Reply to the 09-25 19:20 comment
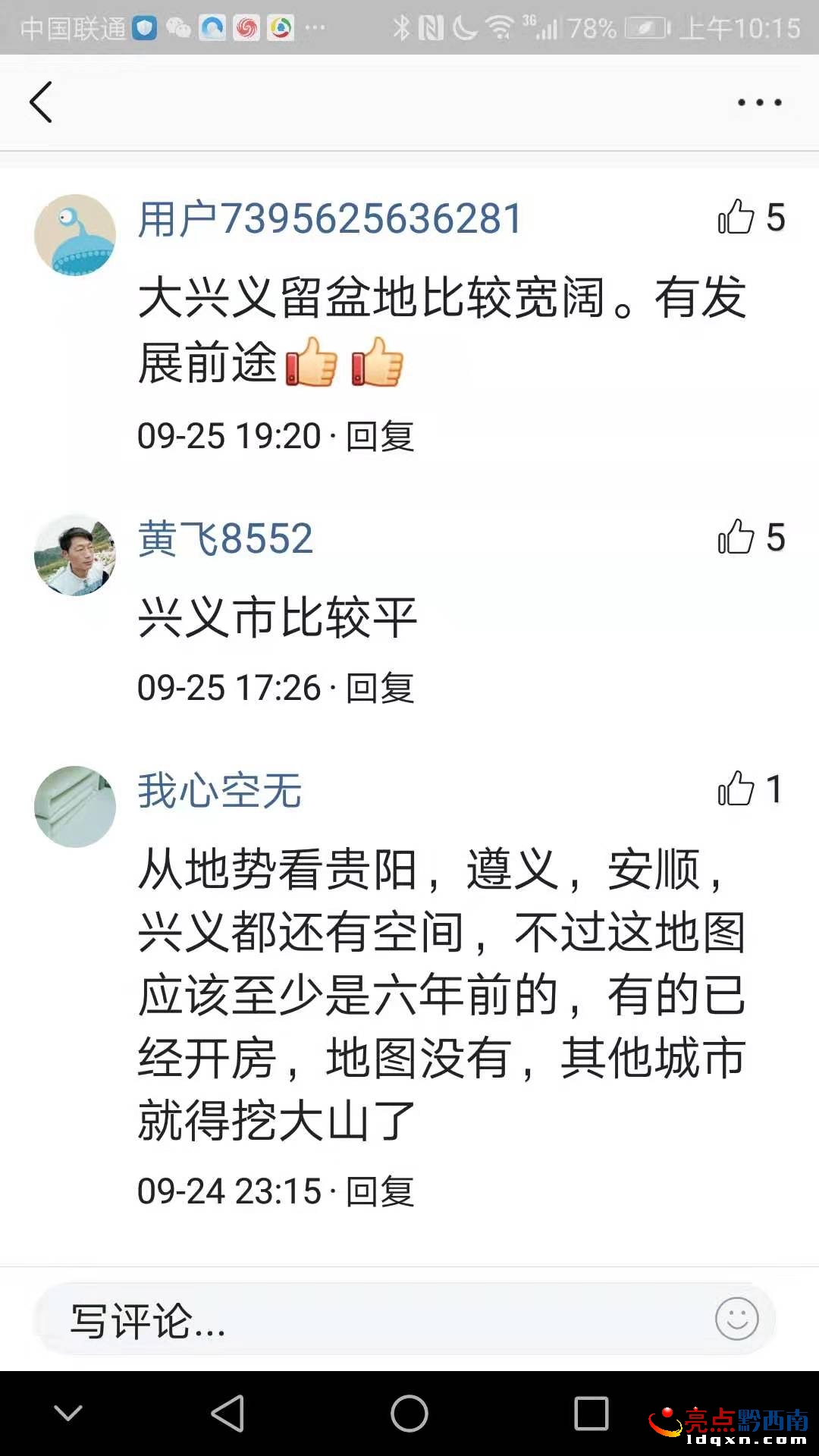The height and width of the screenshot is (1456, 819). point(380,437)
